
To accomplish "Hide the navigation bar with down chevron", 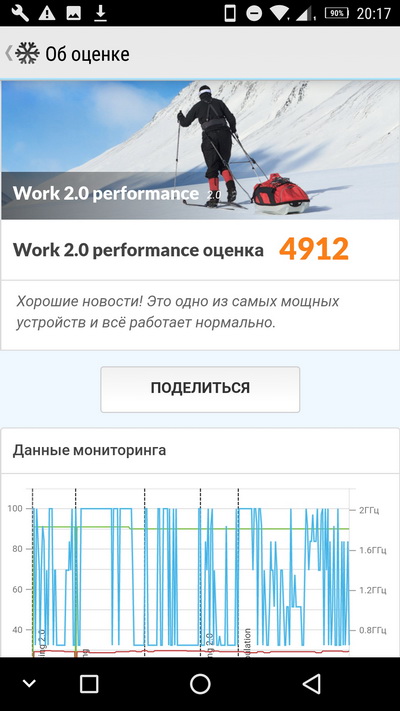I will (x=29, y=683).
